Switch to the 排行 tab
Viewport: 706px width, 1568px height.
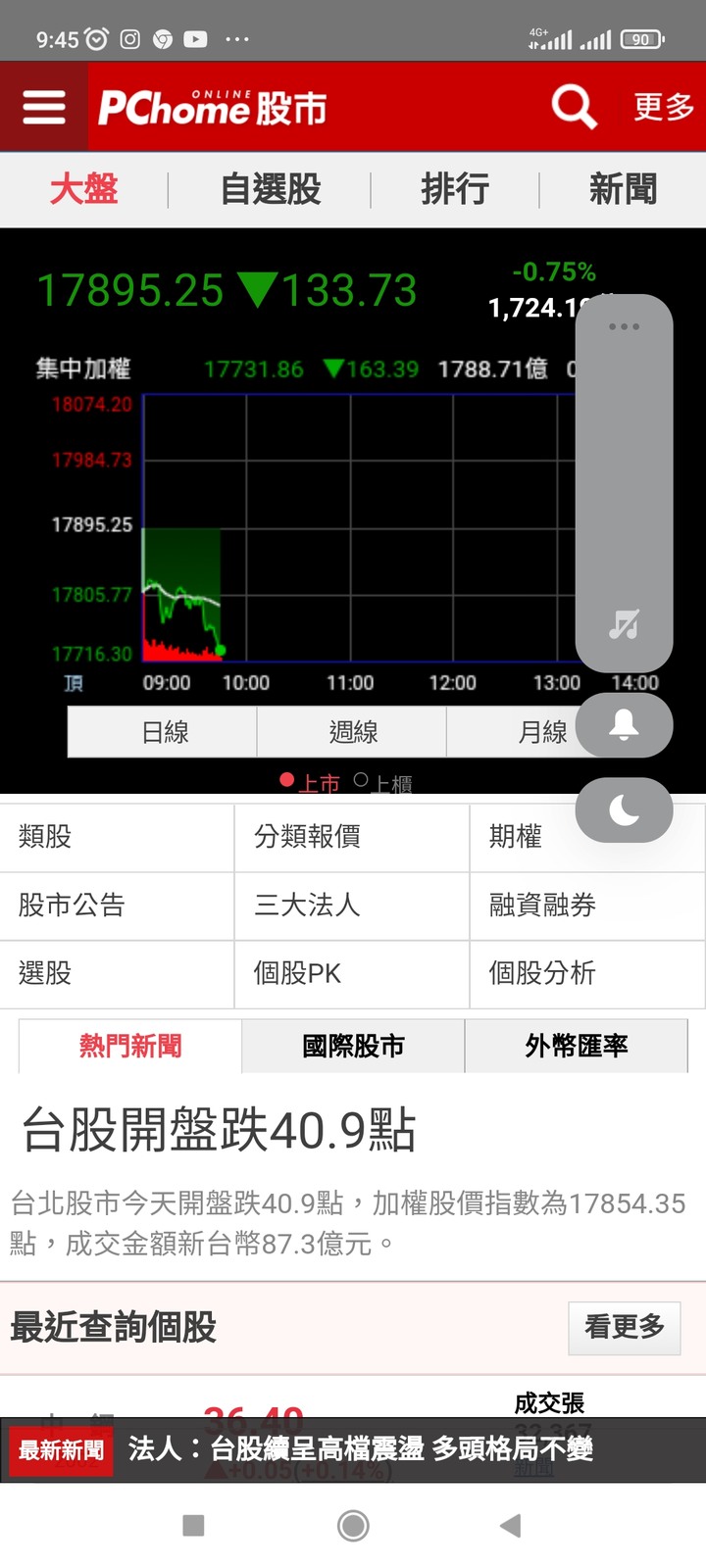point(455,189)
